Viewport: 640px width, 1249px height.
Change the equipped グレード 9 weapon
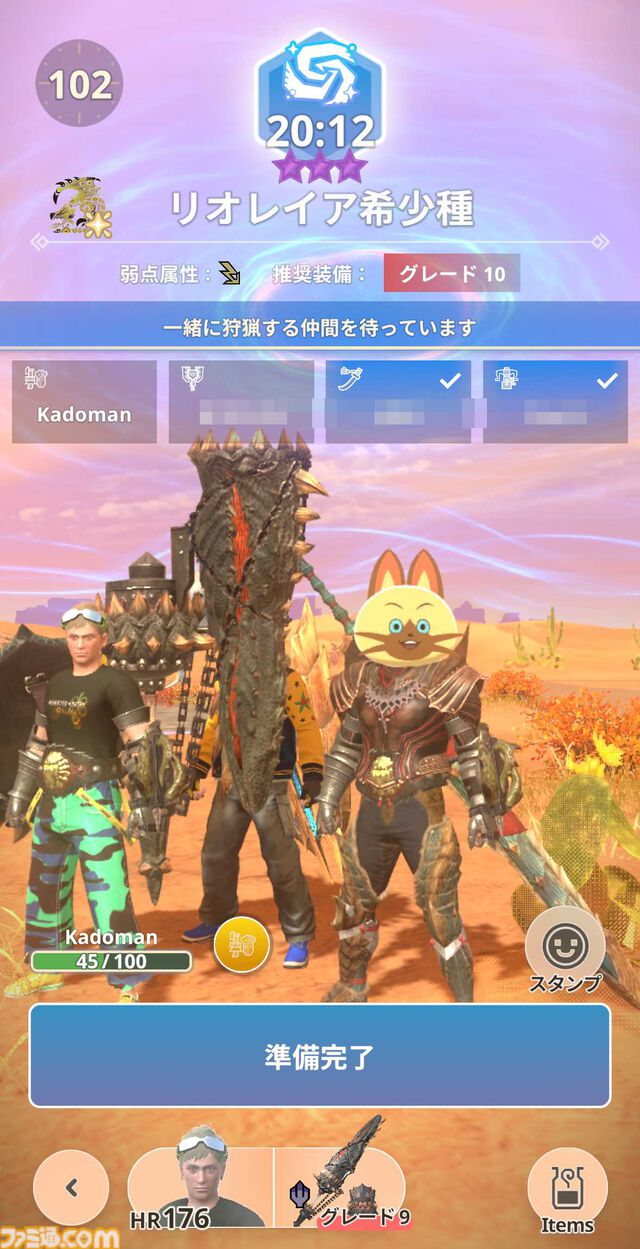click(340, 1187)
